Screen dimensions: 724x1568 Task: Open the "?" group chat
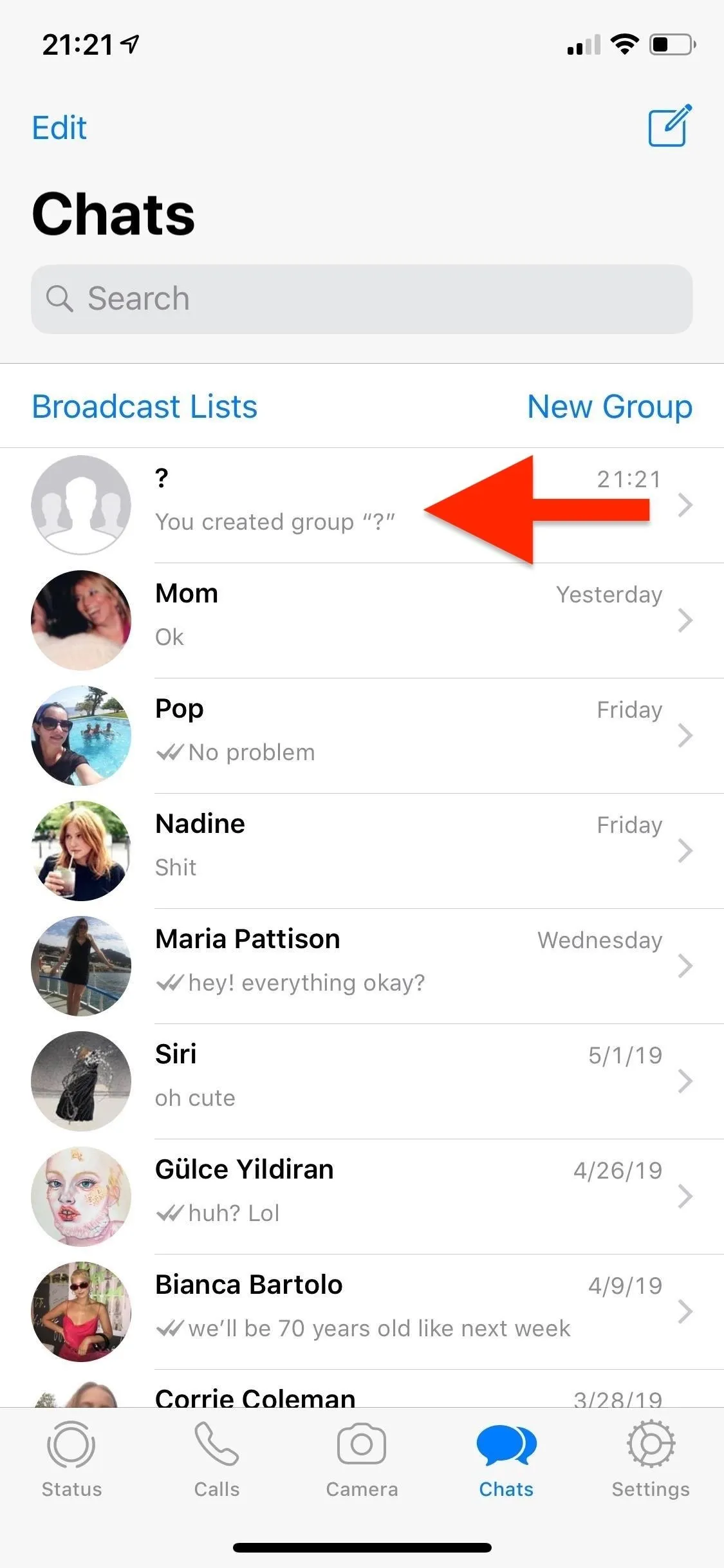click(x=362, y=505)
